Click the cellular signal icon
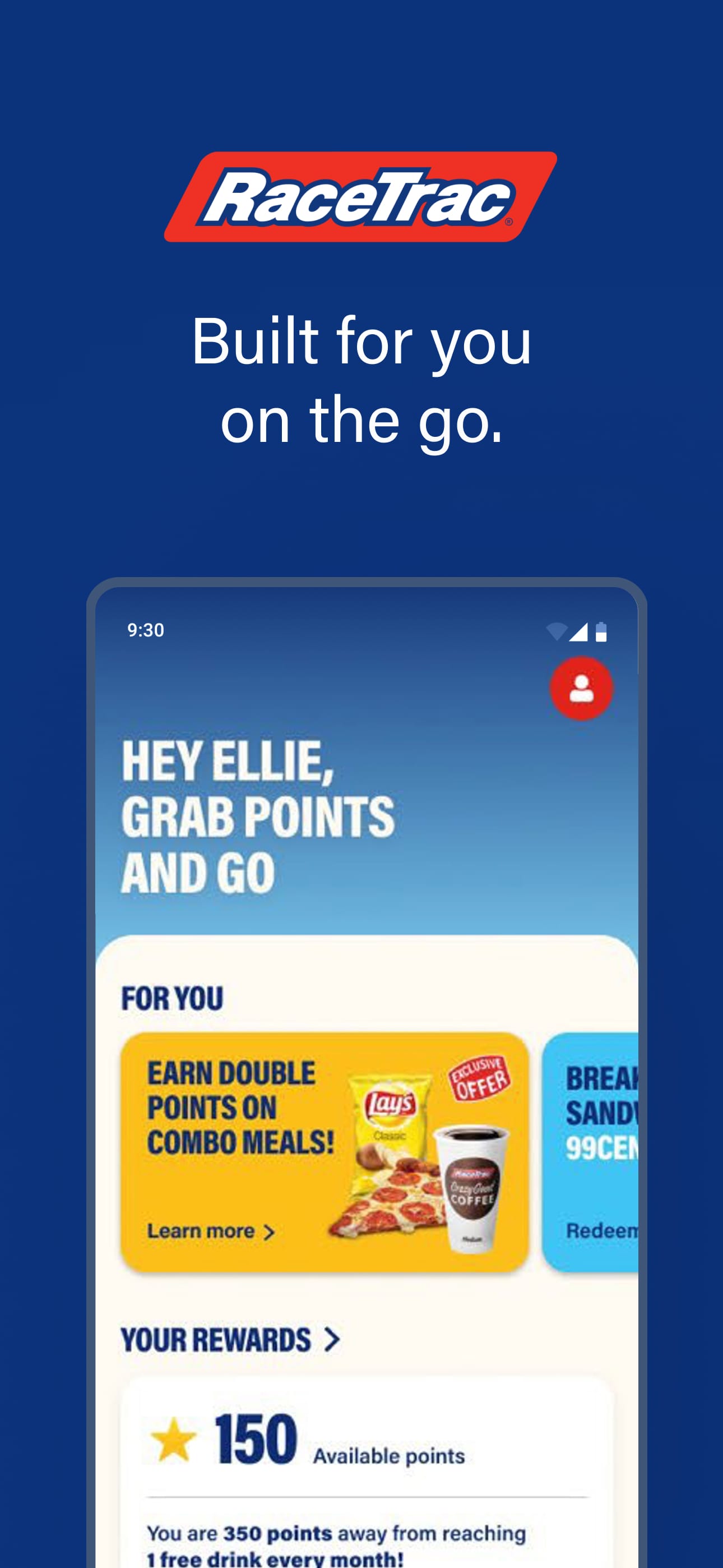This screenshot has width=723, height=1568. tap(578, 633)
